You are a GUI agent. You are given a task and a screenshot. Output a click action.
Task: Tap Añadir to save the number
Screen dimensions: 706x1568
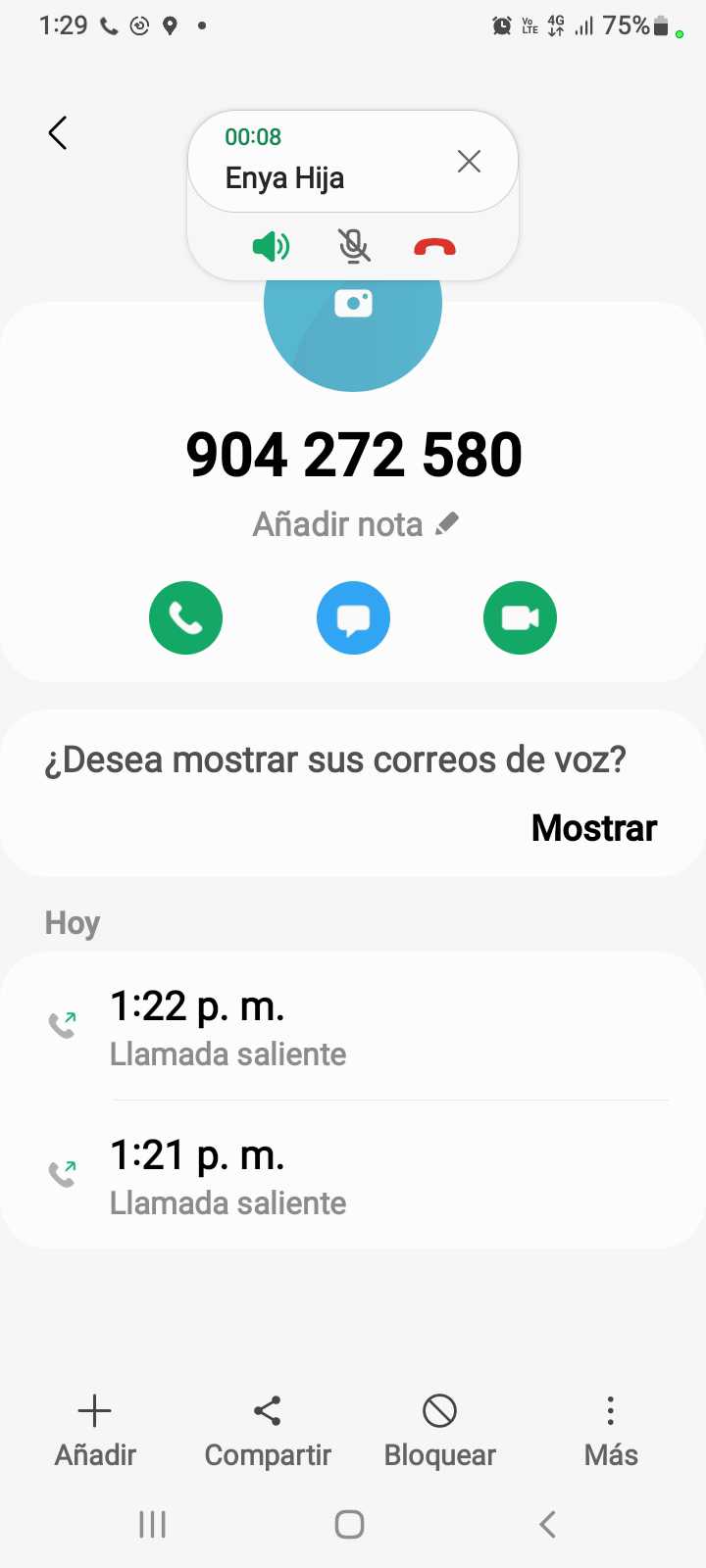coord(95,1431)
